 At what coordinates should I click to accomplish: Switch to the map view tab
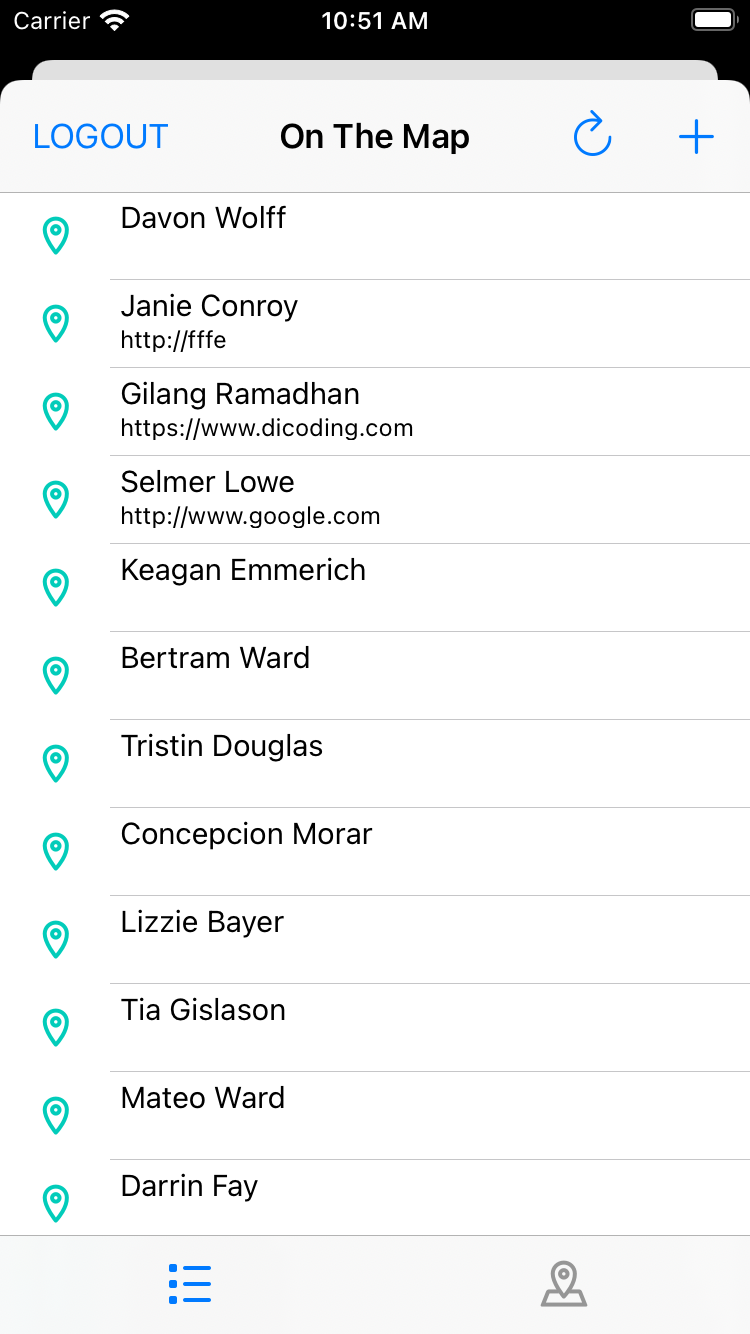[563, 1284]
